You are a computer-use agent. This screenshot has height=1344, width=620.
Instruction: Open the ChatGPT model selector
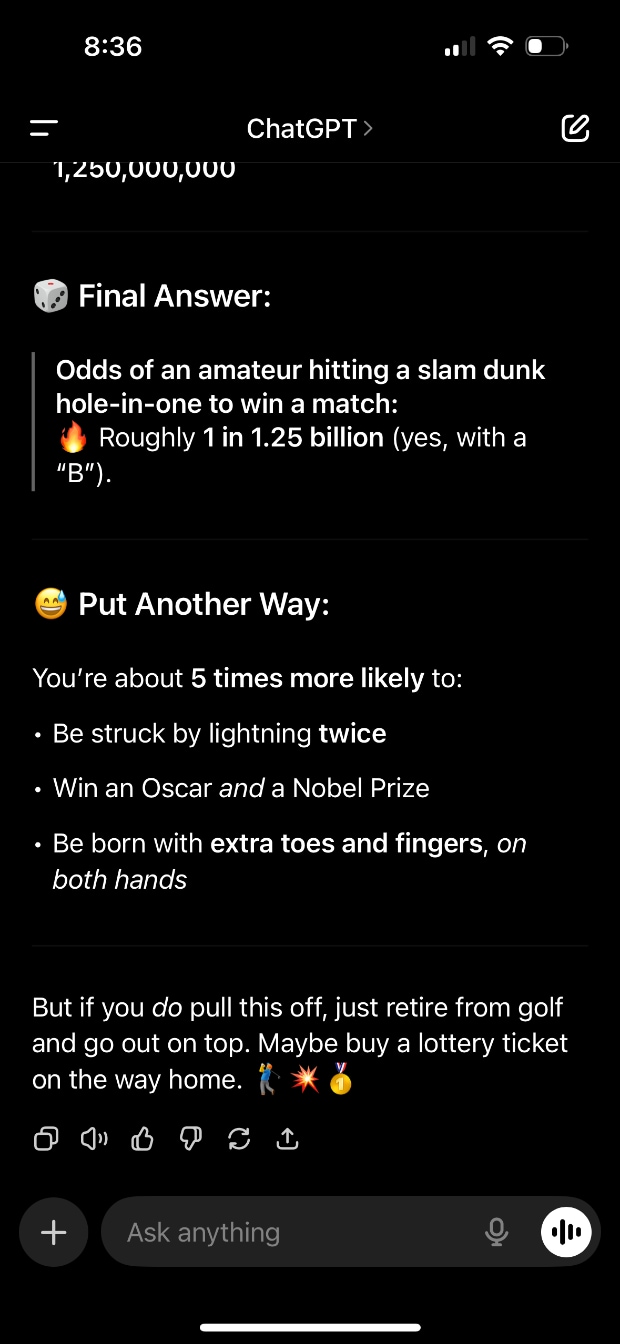coord(309,129)
